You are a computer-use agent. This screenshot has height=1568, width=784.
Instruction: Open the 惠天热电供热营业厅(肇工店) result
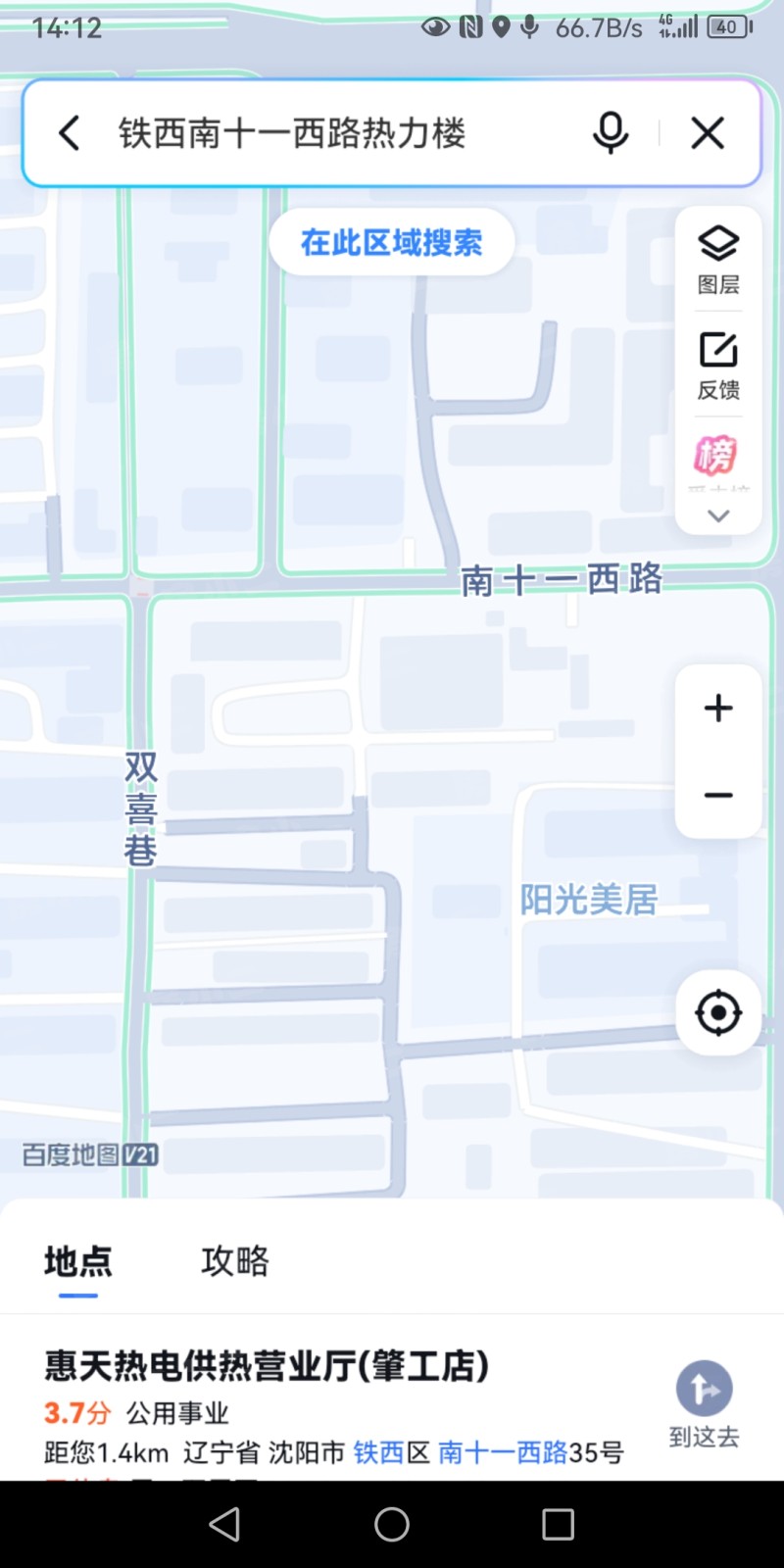(x=267, y=1365)
